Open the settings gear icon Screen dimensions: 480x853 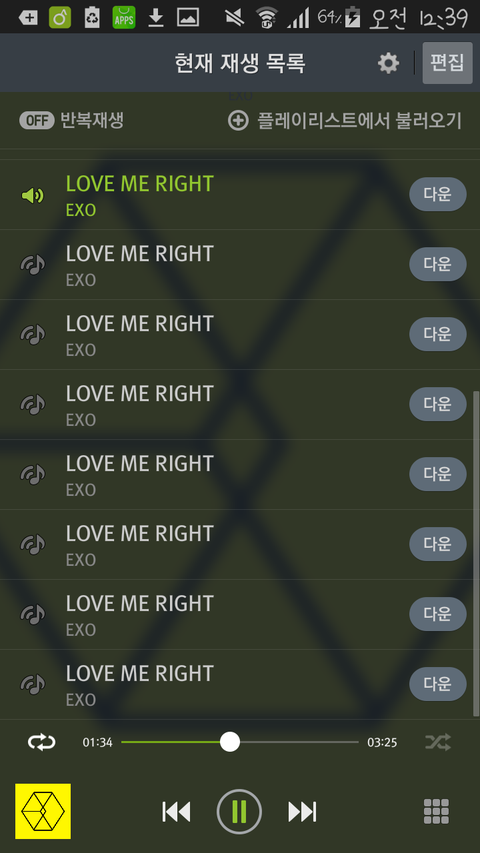pyautogui.click(x=388, y=63)
